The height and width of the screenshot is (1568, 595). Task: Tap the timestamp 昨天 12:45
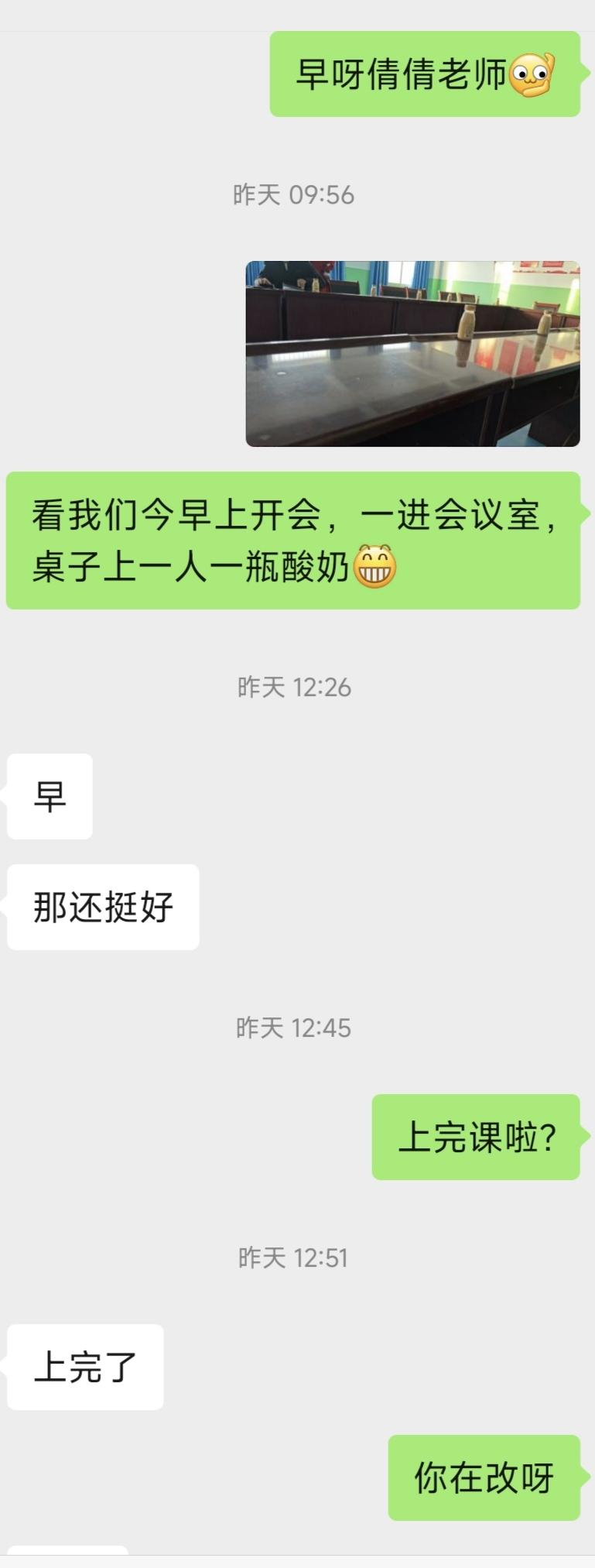click(296, 1028)
